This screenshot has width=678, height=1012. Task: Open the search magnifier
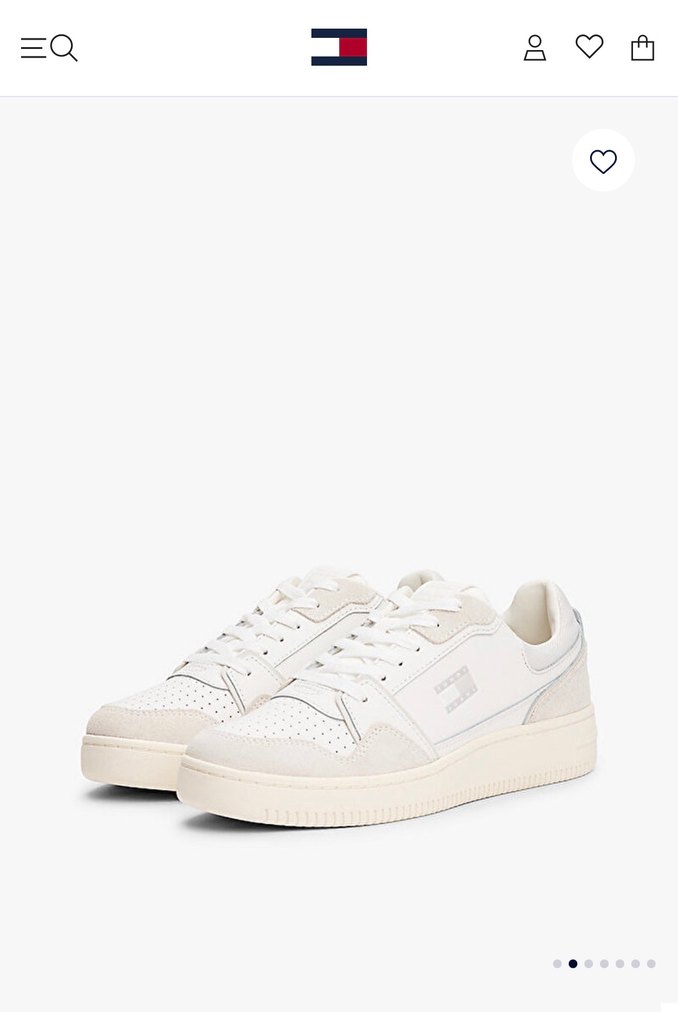(x=64, y=48)
